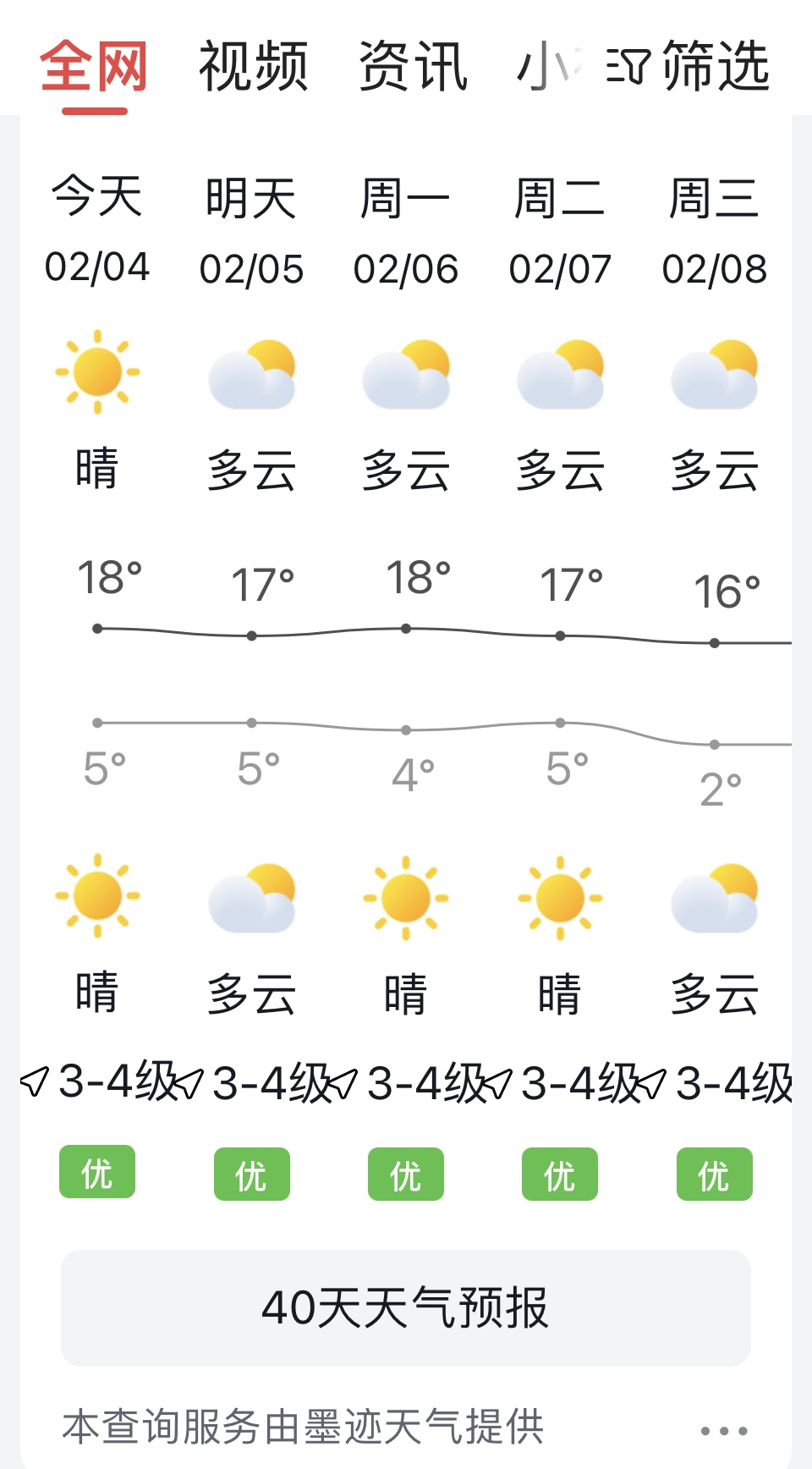Open the 40天天气预报 button
The image size is (812, 1469).
(x=406, y=1307)
